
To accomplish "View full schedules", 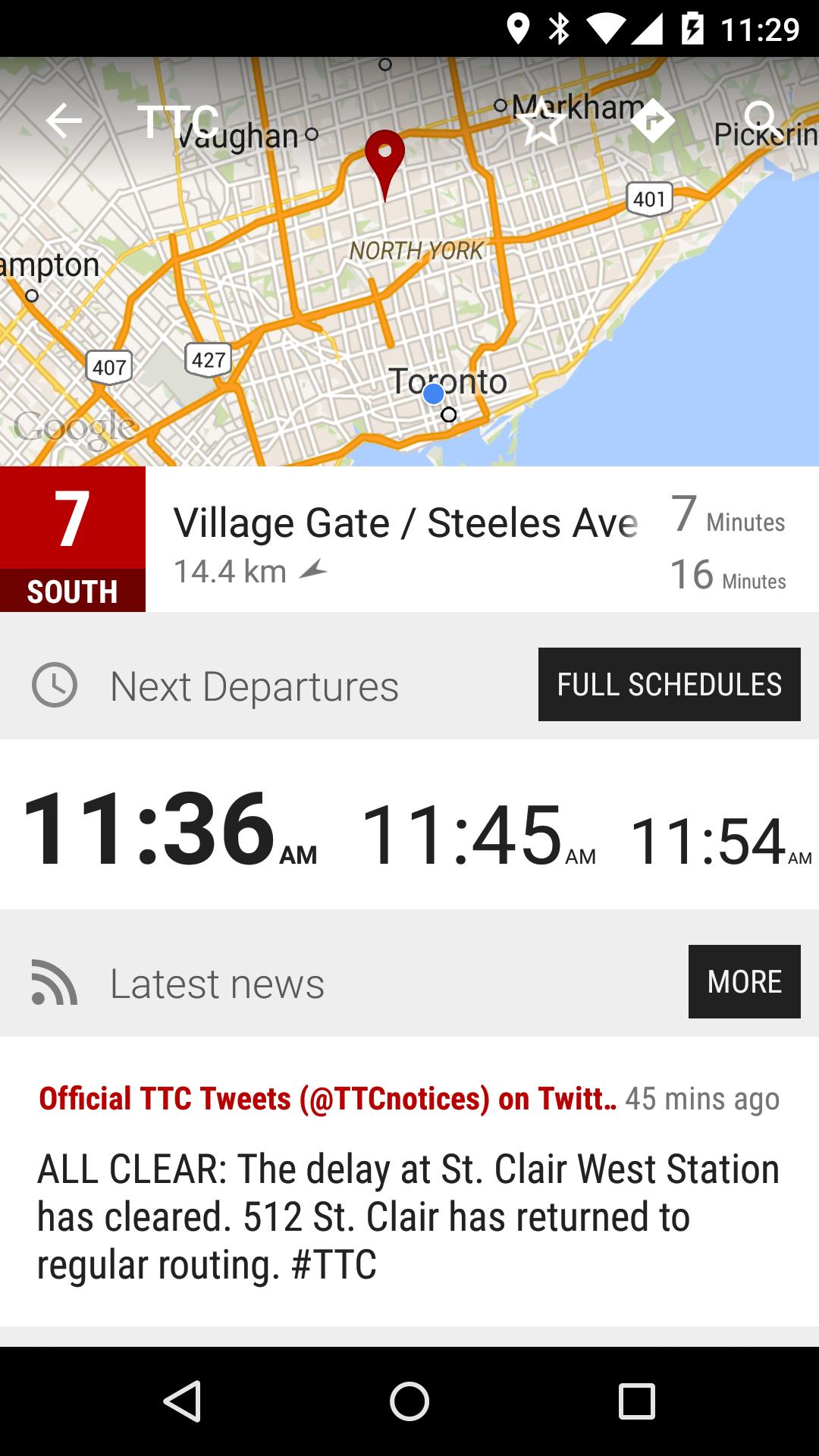I will coord(670,684).
